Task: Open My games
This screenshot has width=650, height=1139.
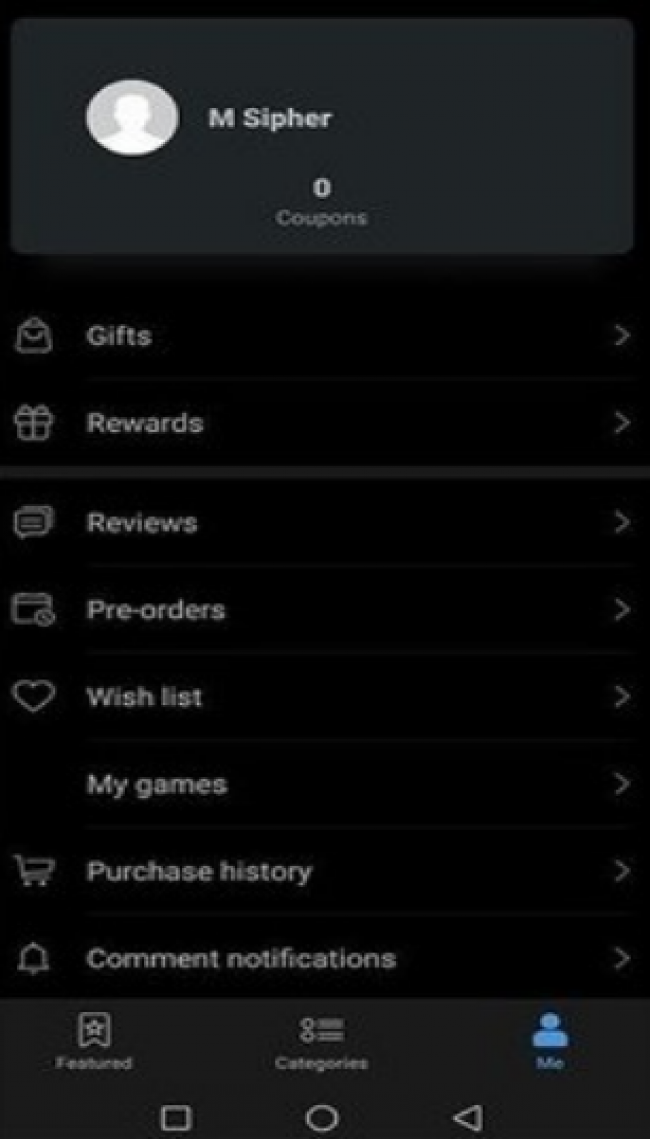Action: coord(325,784)
